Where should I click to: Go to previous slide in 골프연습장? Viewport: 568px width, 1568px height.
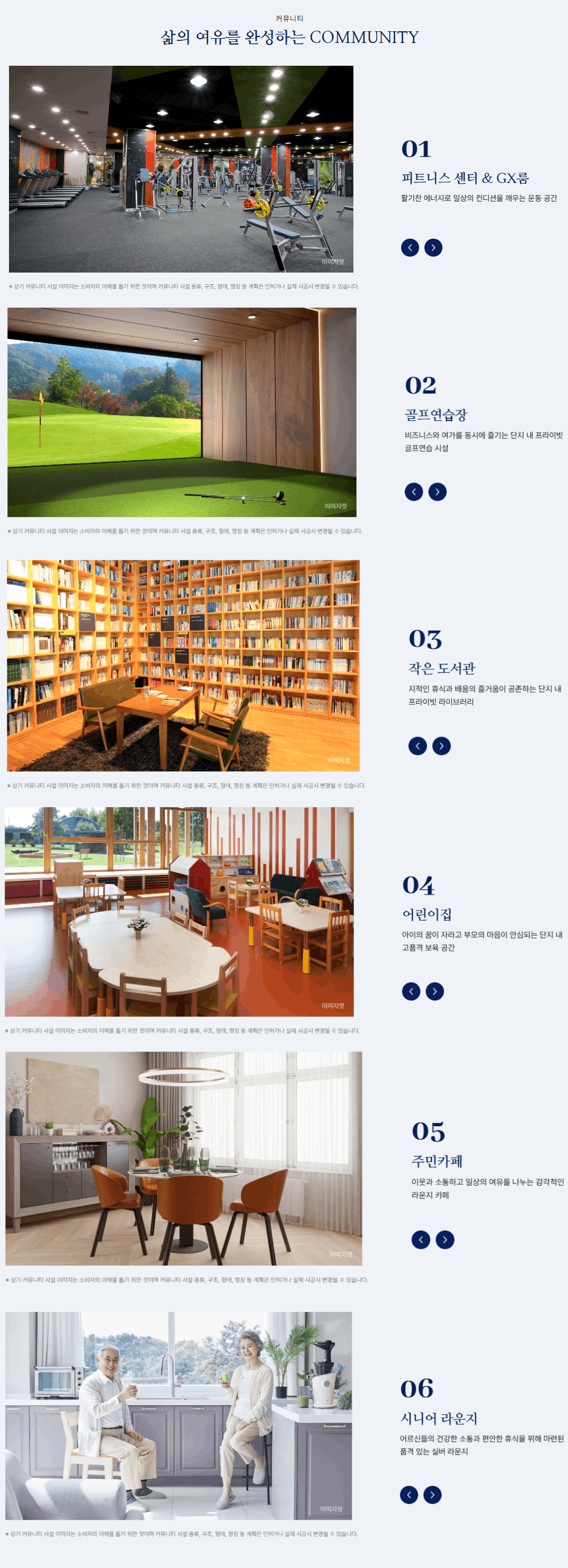413,492
